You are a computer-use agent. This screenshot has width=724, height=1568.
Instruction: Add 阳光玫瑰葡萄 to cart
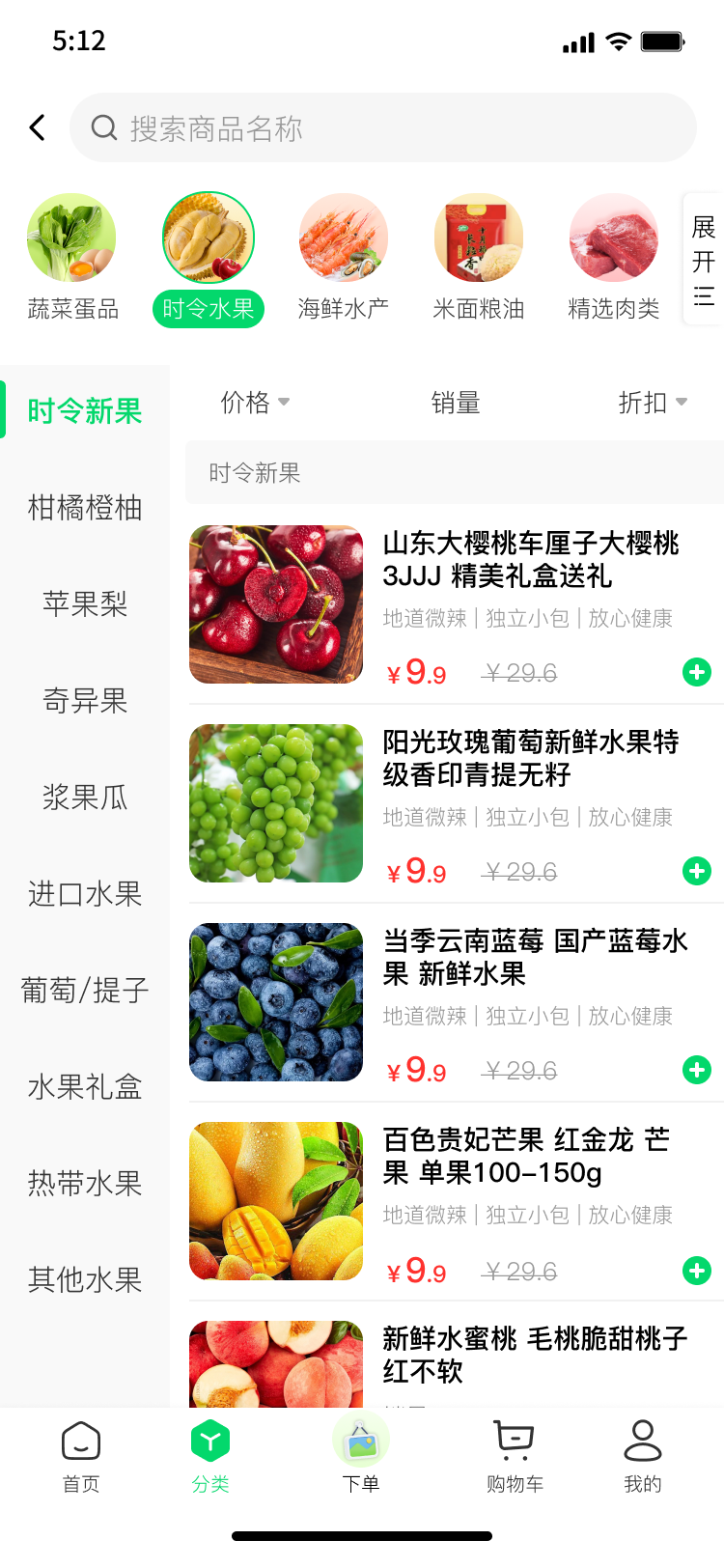click(696, 871)
